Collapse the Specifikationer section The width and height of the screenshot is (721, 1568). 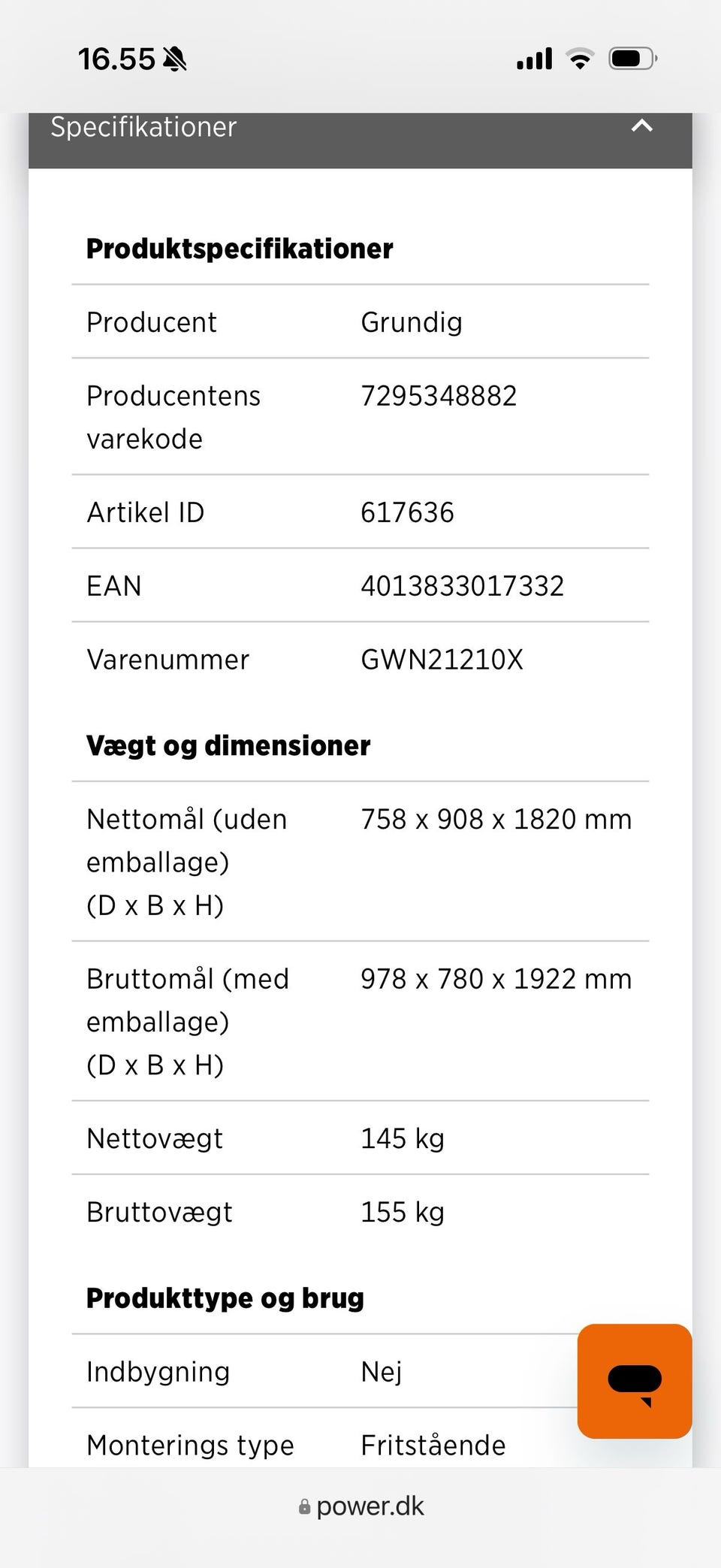[x=641, y=127]
